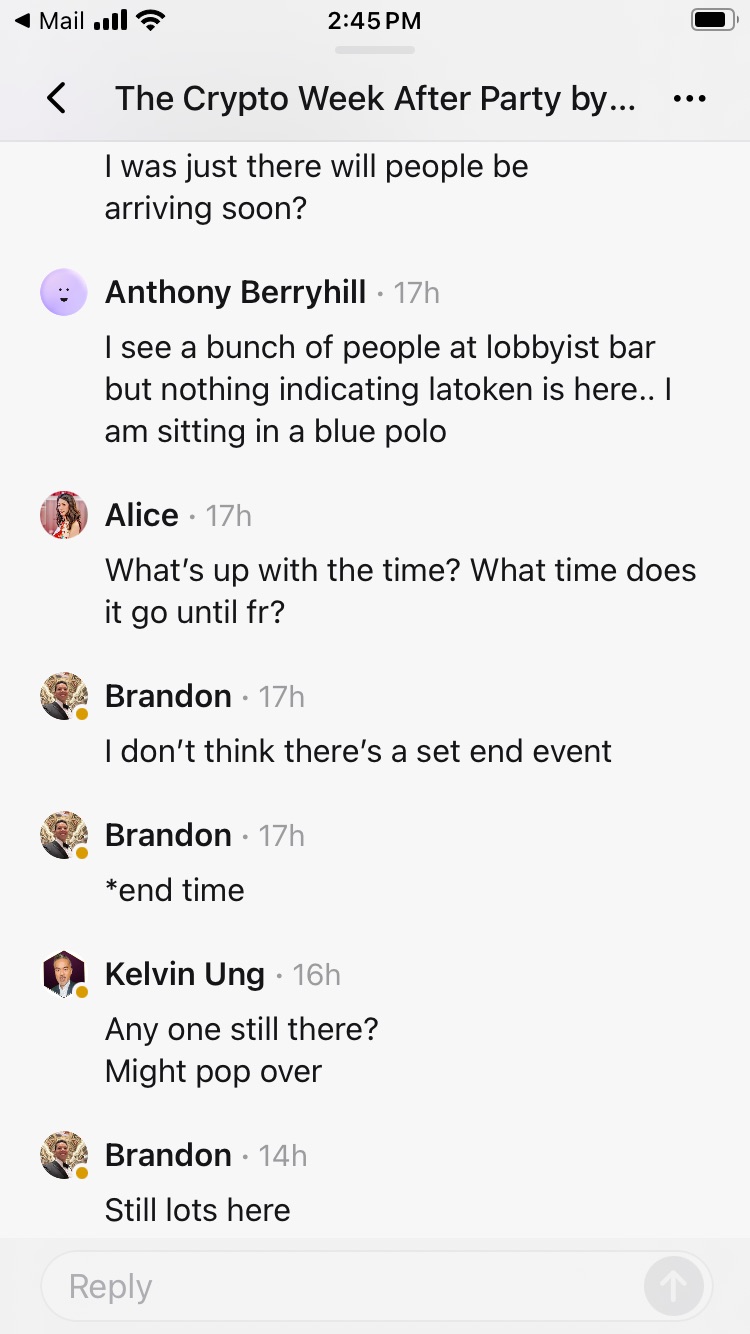Open Anthony Berryhill's profile avatar
The width and height of the screenshot is (750, 1334).
click(x=64, y=293)
